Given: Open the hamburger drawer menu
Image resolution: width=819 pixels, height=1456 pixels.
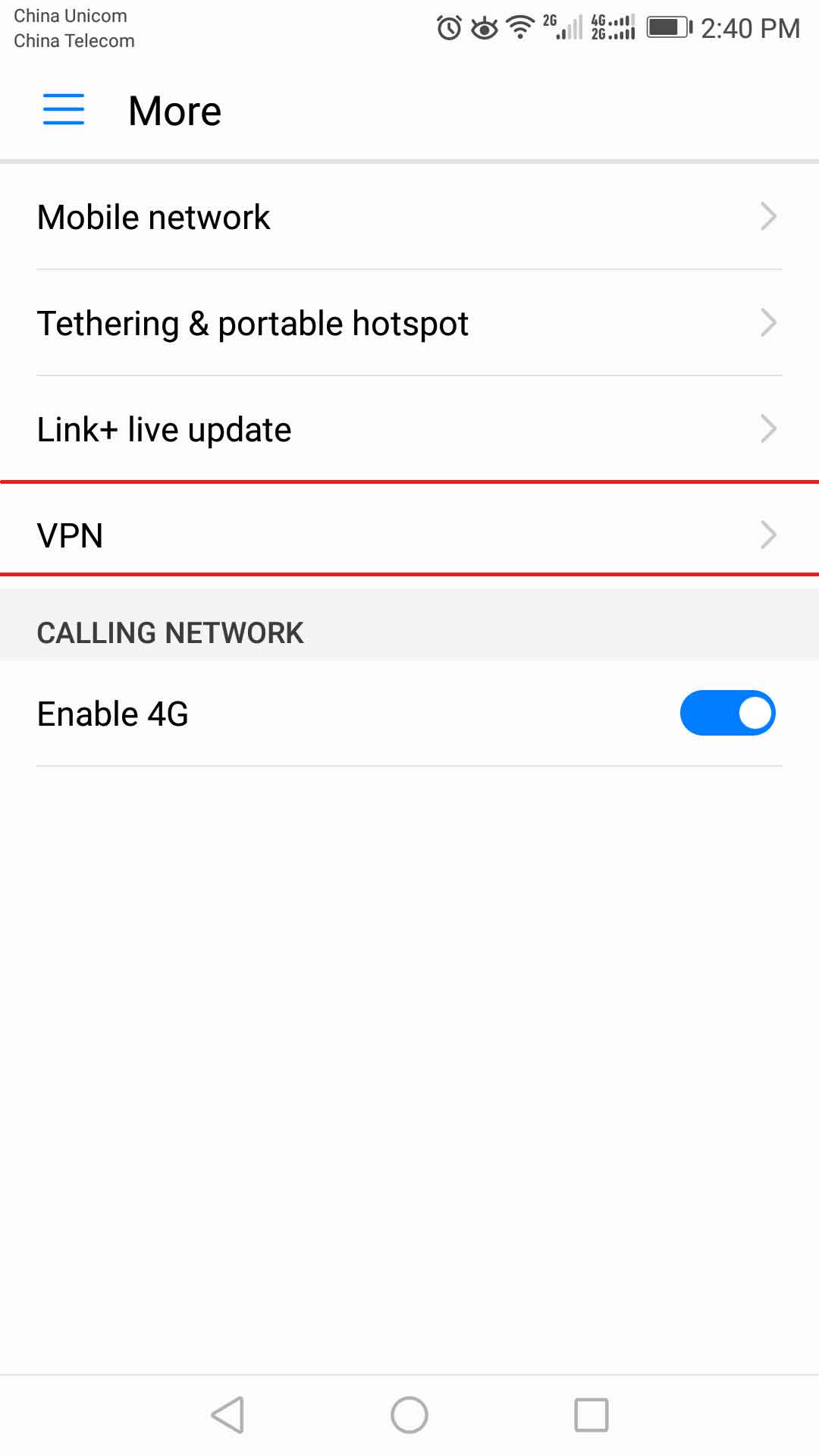Looking at the screenshot, I should pyautogui.click(x=64, y=110).
